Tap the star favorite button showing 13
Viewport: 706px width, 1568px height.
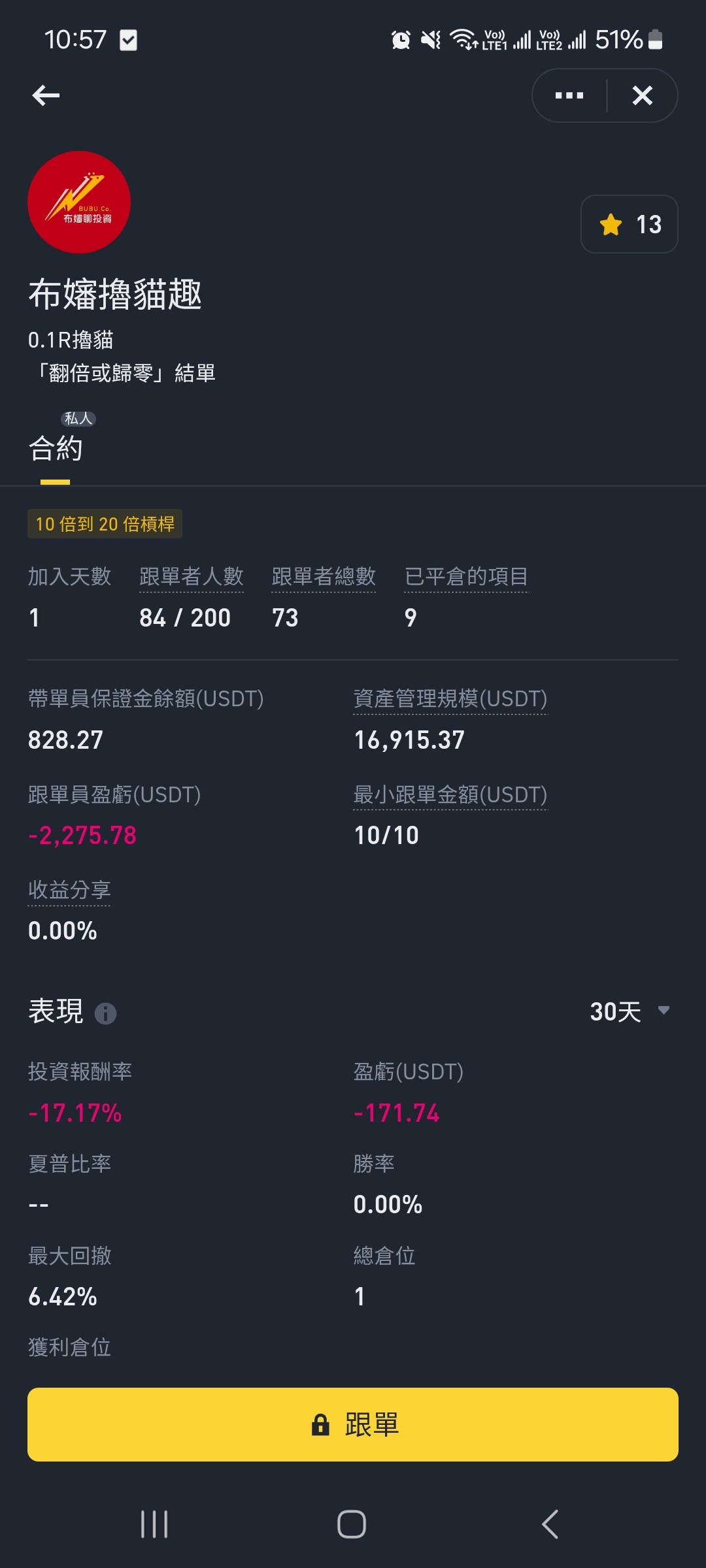pos(630,224)
